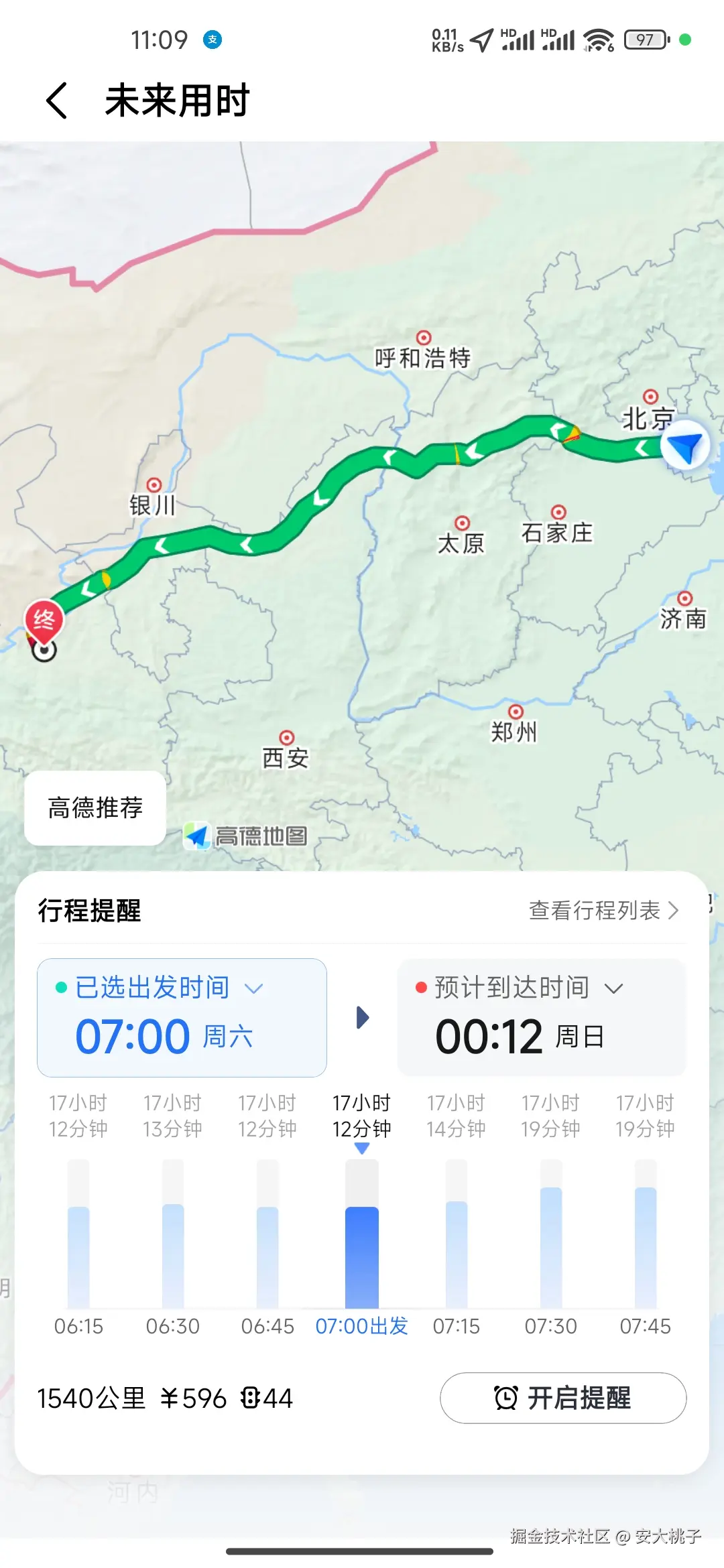This screenshot has height=1568, width=724.
Task: Tap the blue navigation arrow near 北京
Action: (x=684, y=444)
